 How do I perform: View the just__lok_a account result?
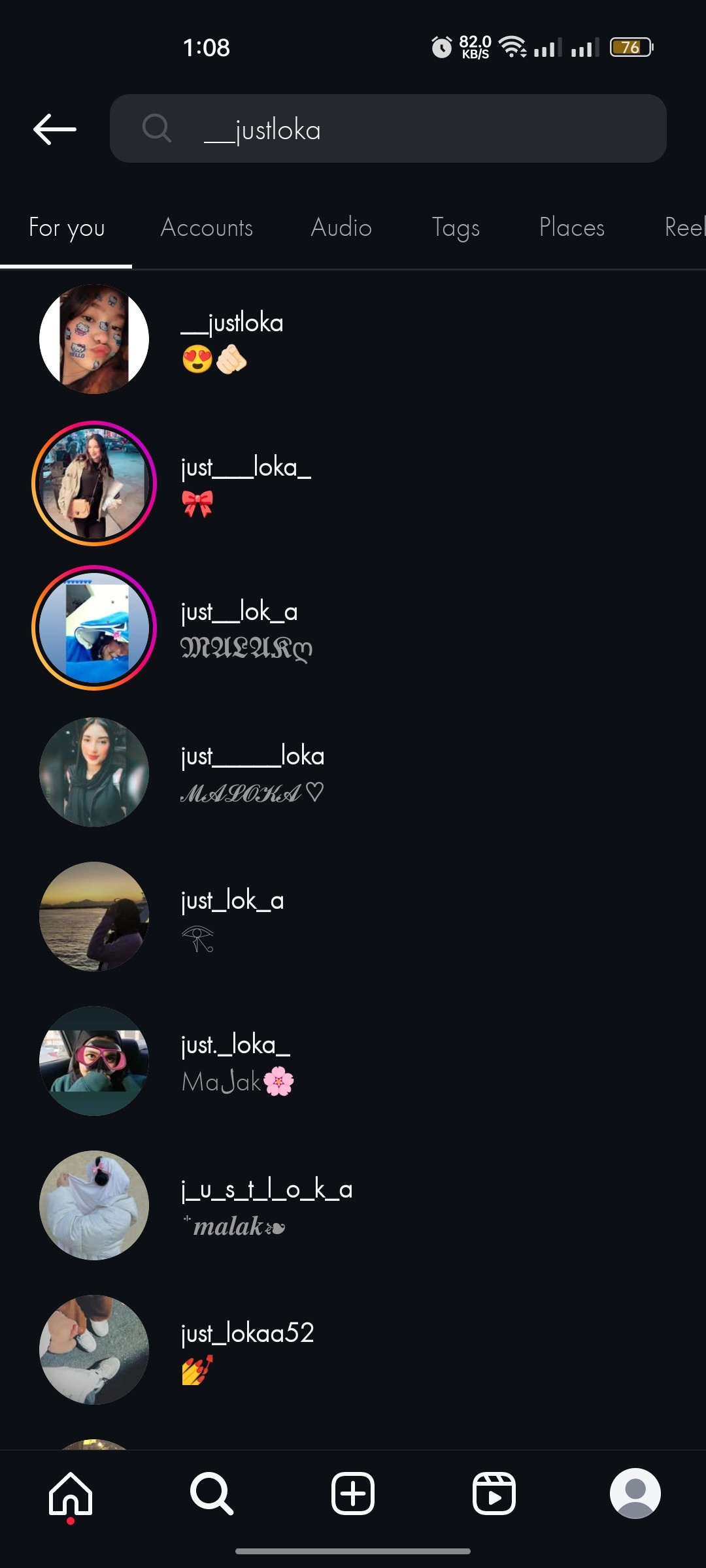[353, 628]
